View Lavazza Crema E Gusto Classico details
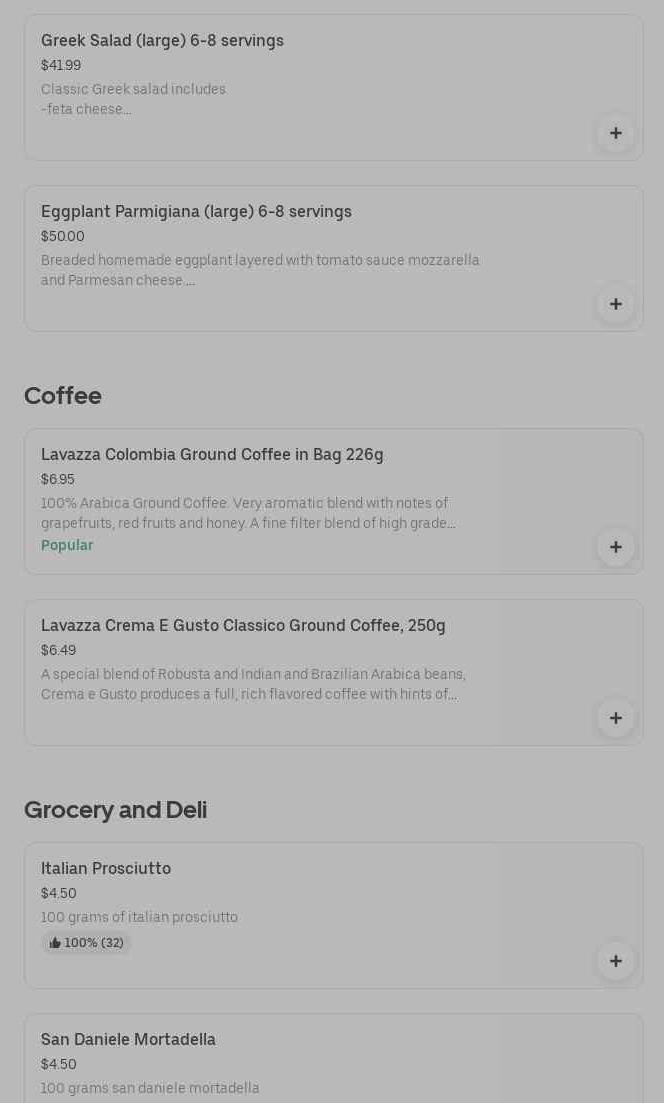 click(x=333, y=672)
